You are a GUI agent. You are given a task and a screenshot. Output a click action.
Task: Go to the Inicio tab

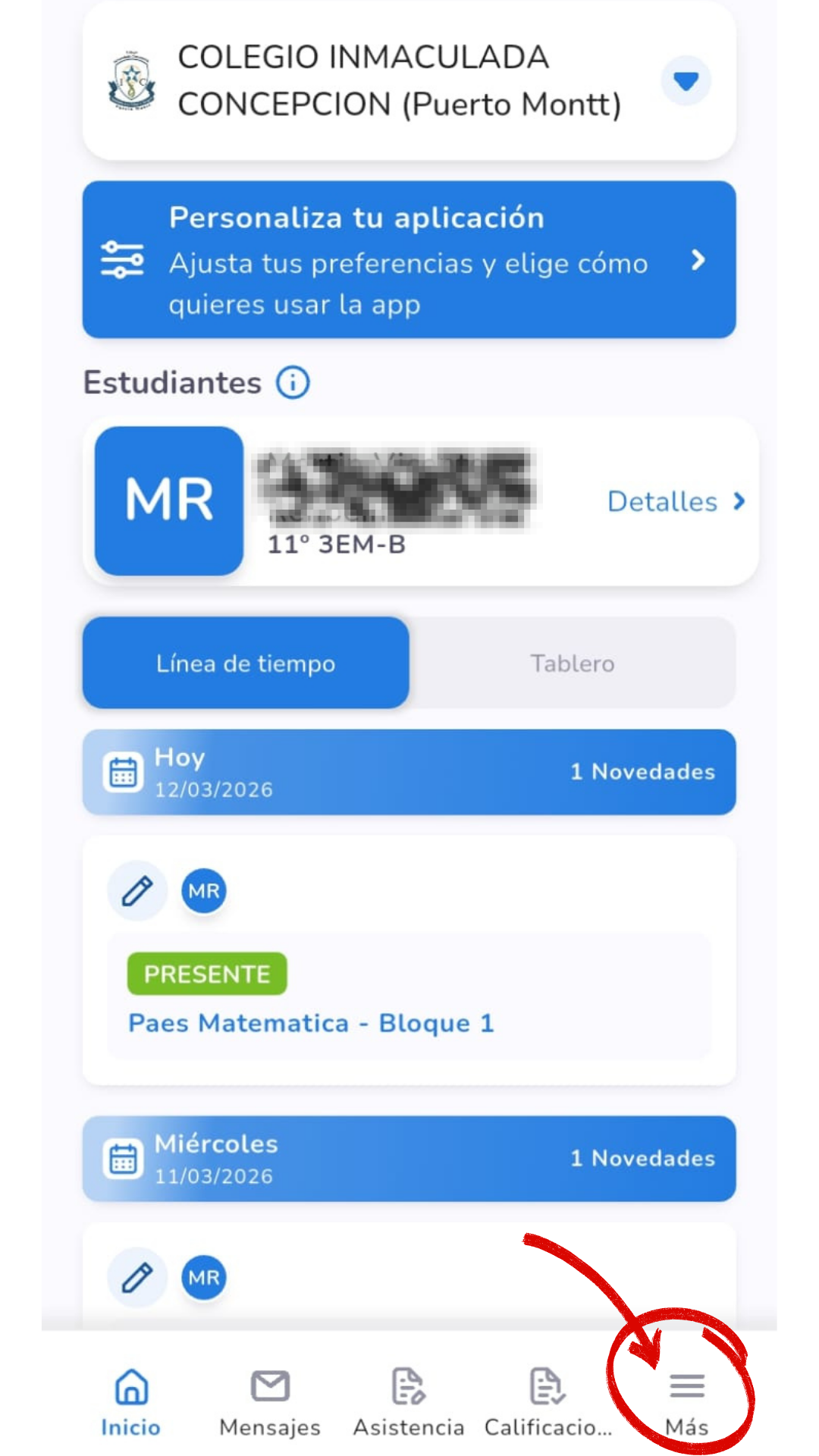pyautogui.click(x=131, y=1402)
